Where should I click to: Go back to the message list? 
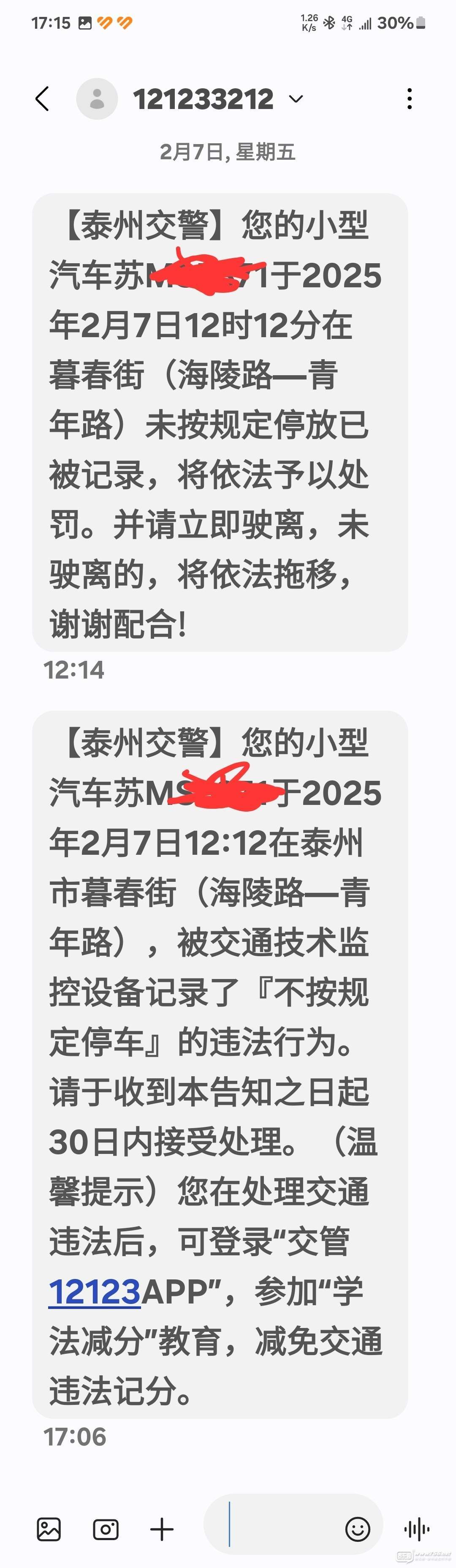tap(42, 98)
